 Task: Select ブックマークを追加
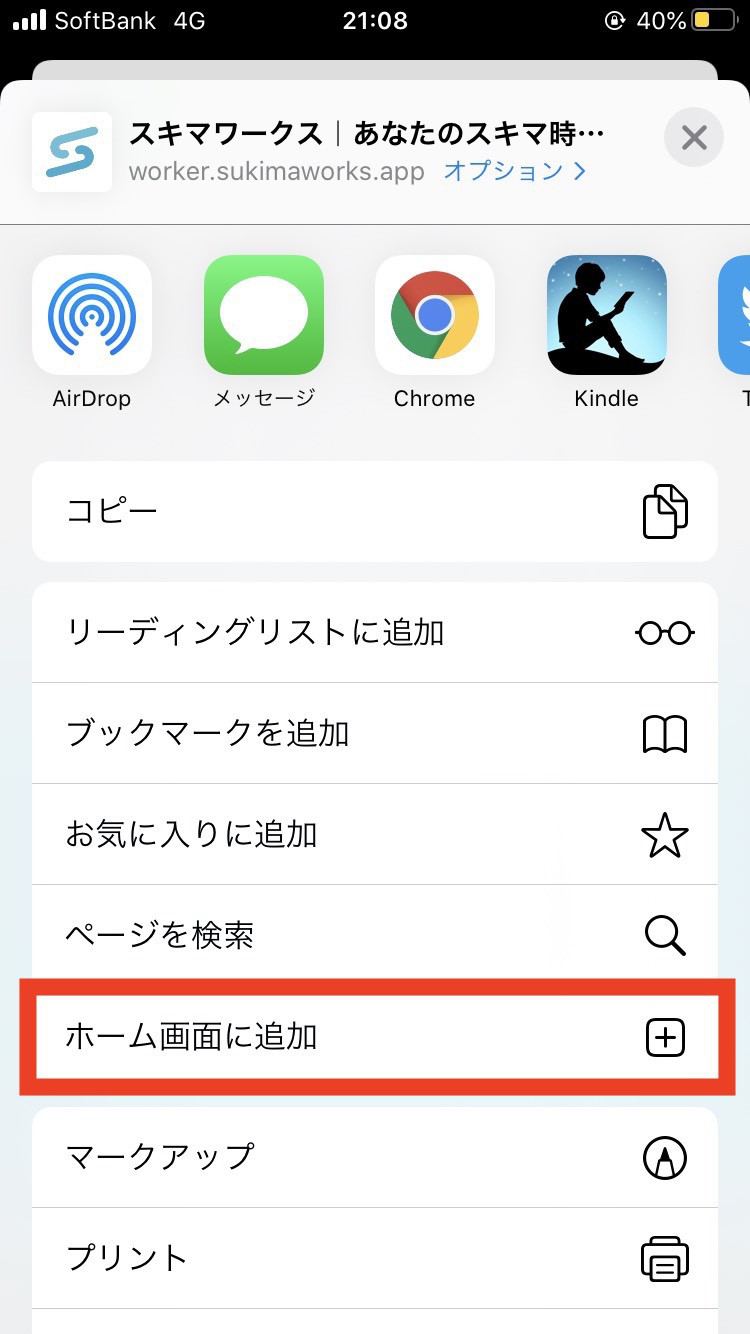[375, 734]
